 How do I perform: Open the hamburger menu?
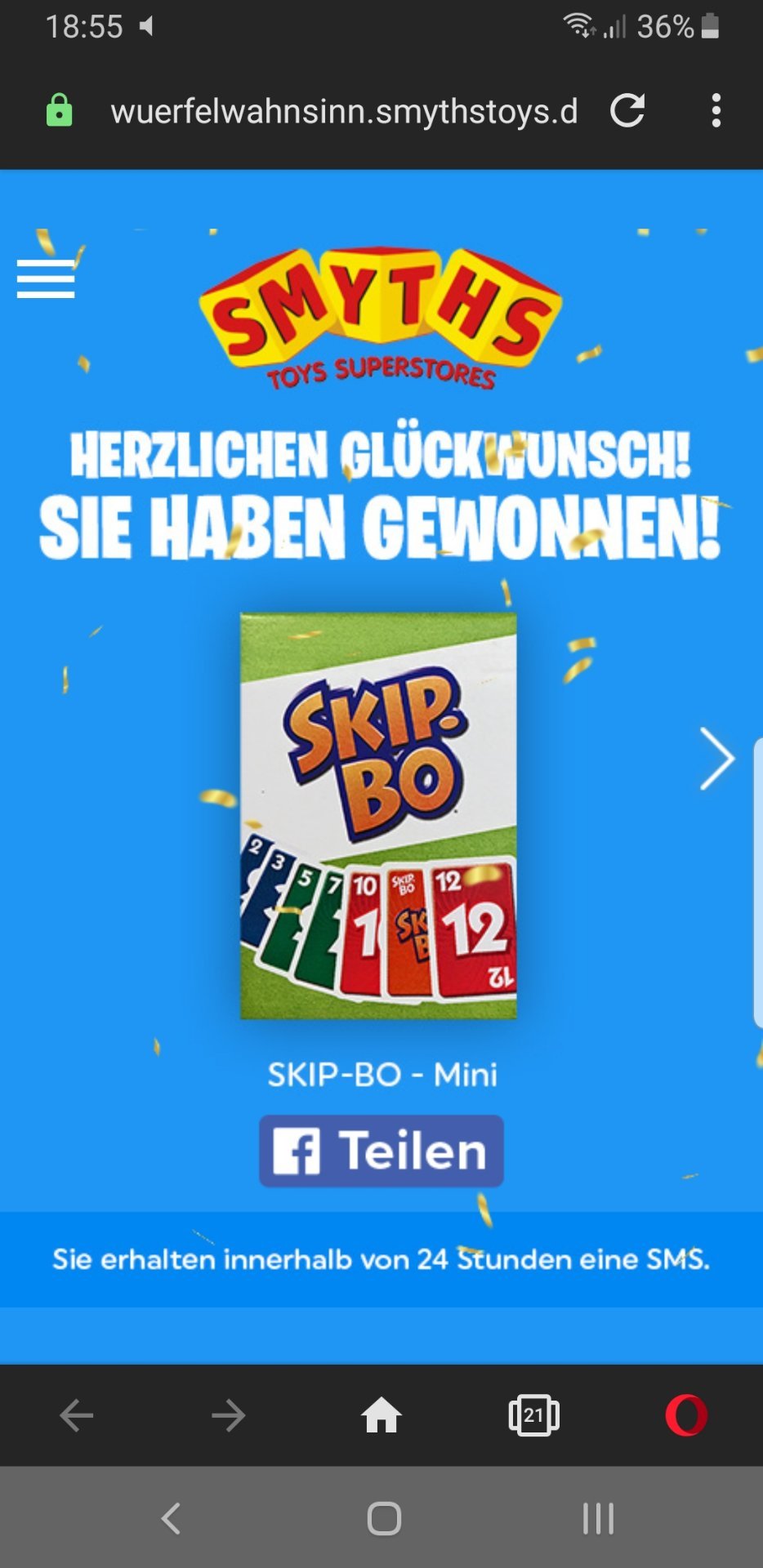(46, 279)
